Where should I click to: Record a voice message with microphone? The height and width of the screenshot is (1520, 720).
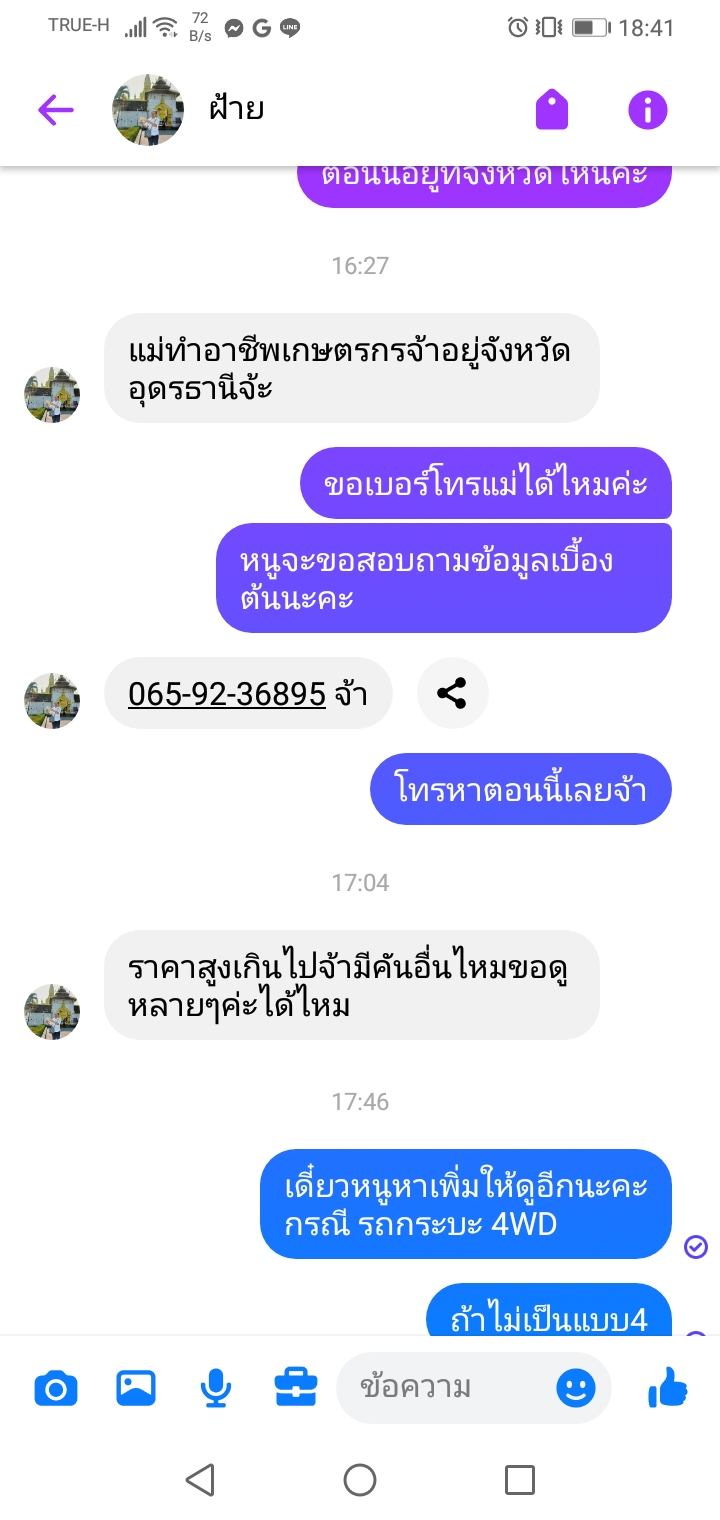point(216,1388)
